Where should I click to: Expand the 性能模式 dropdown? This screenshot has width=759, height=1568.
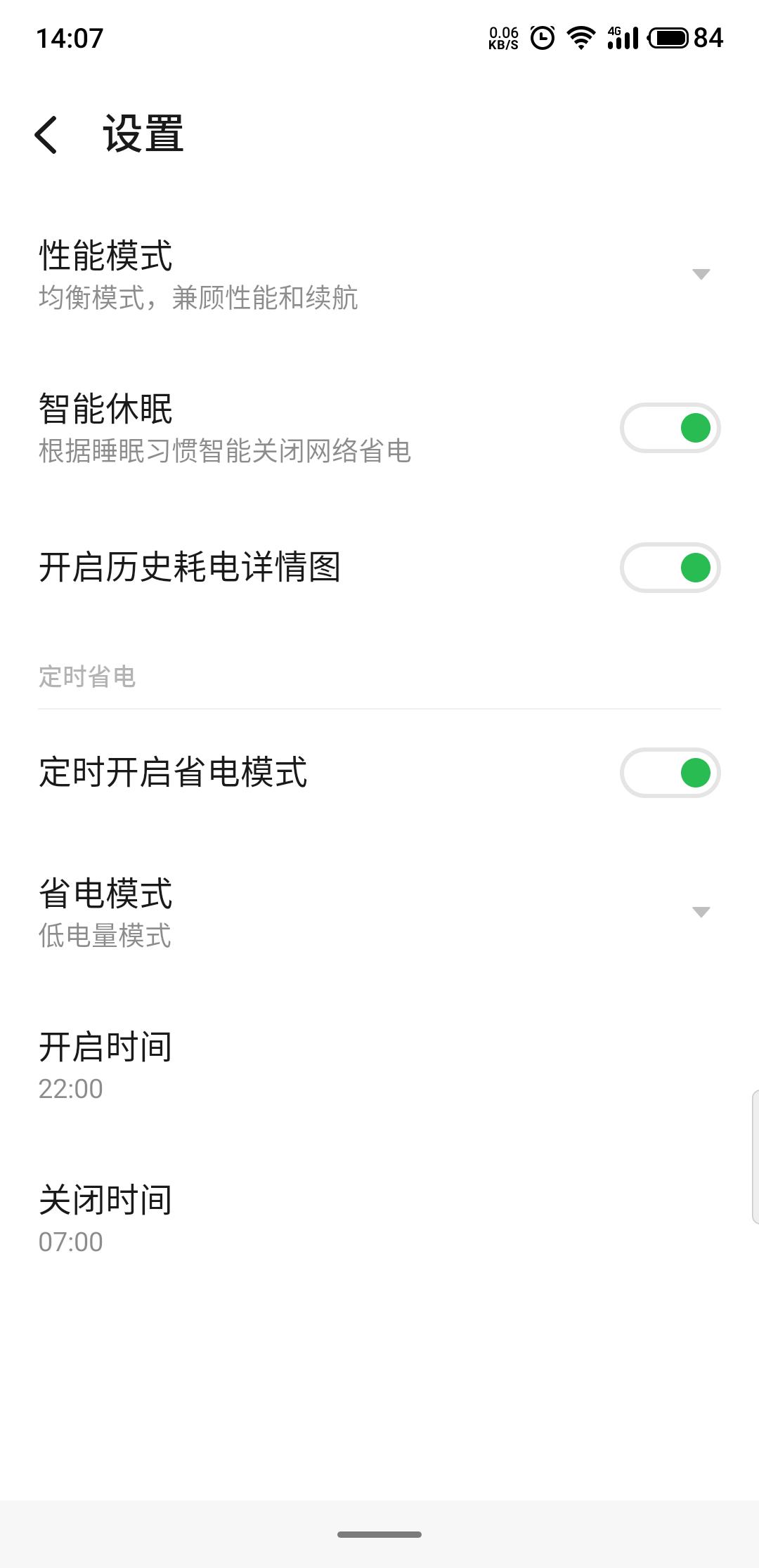[701, 274]
